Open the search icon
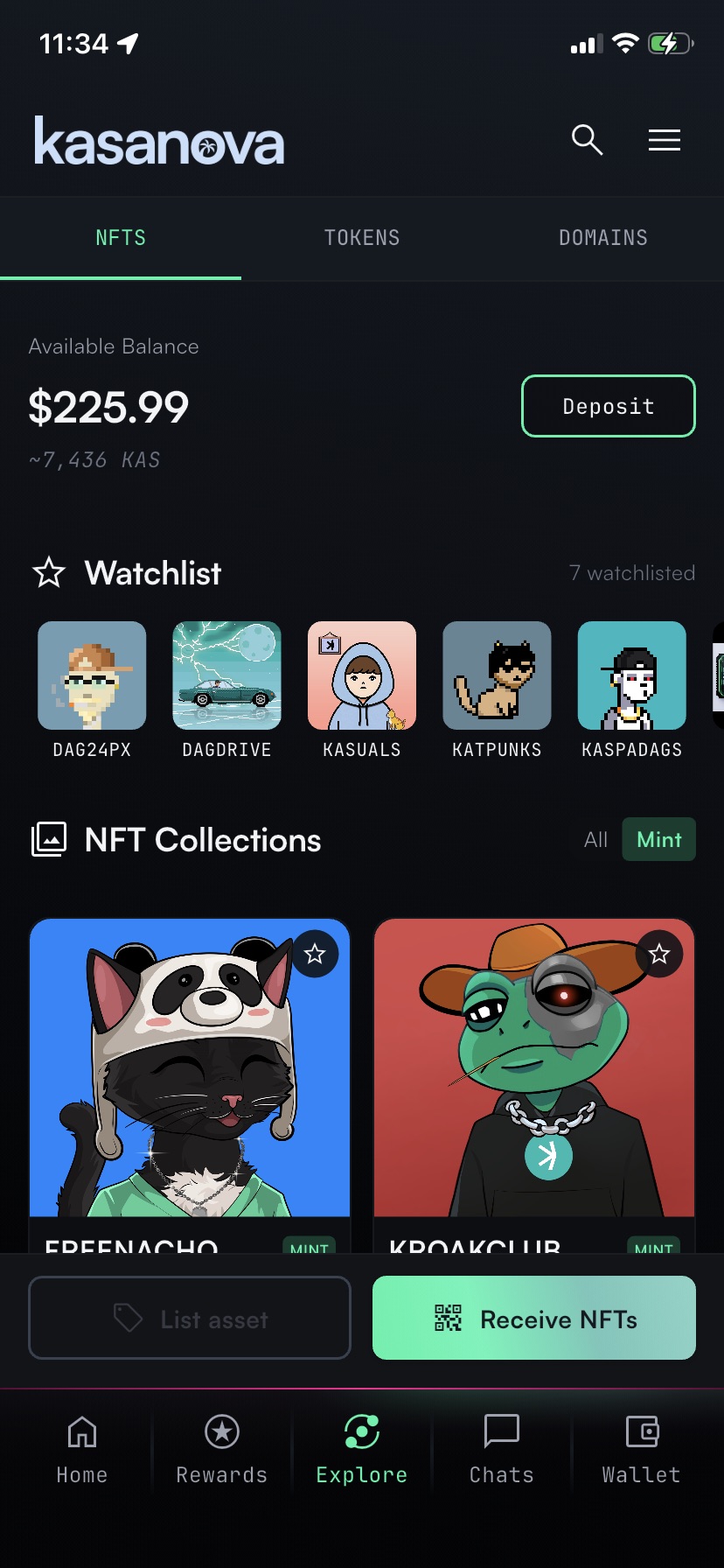Screen dimensions: 724x1568 (587, 140)
